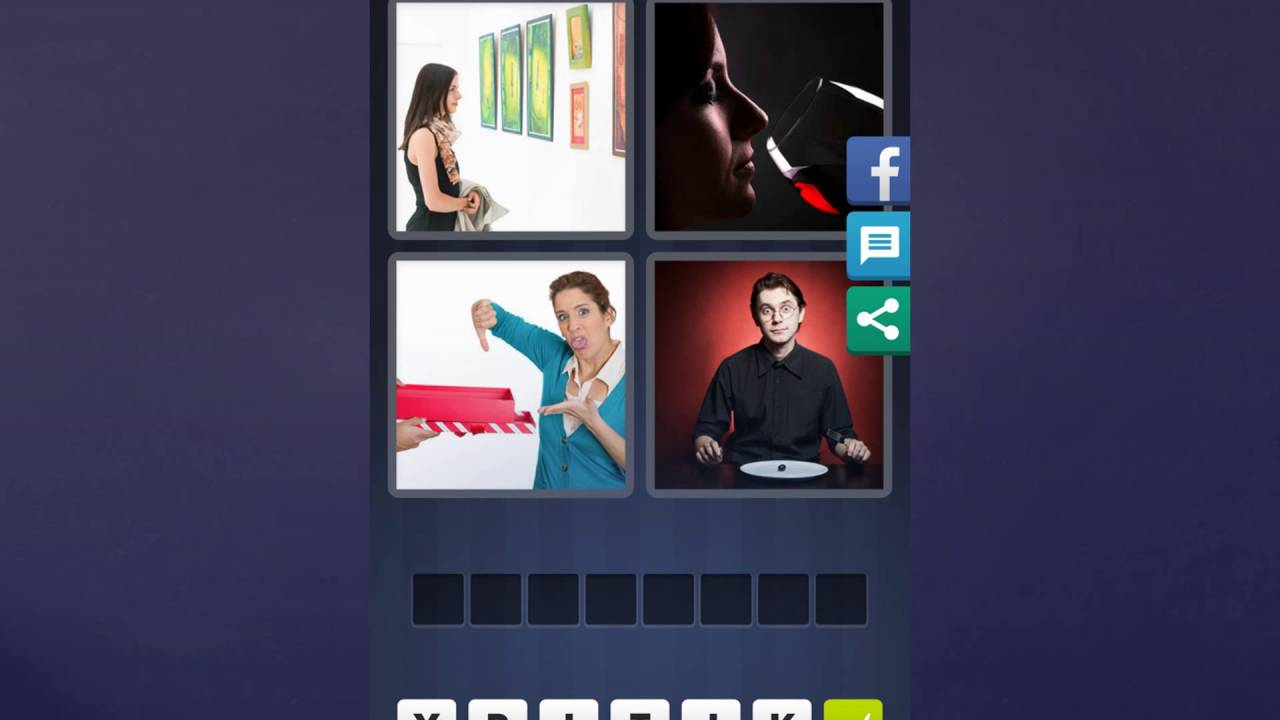Share the puzzle on Facebook

(x=878, y=171)
